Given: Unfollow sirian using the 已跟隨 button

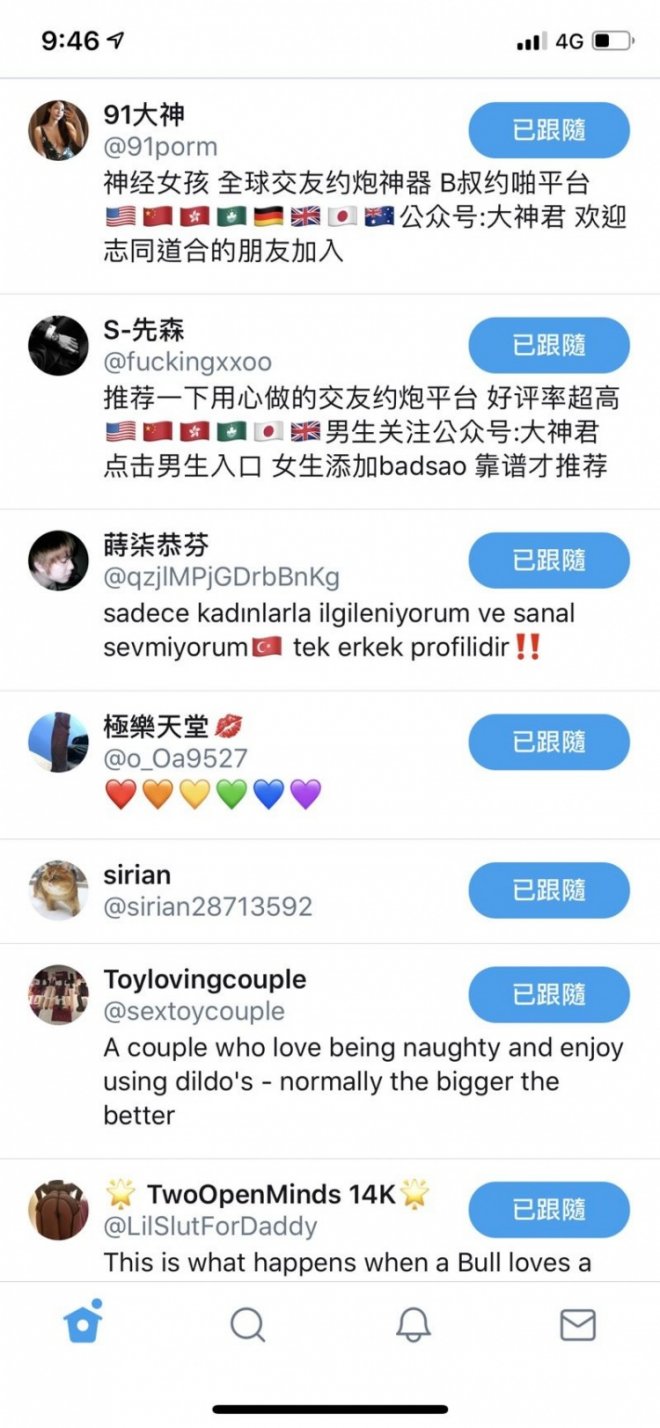Looking at the screenshot, I should point(549,890).
